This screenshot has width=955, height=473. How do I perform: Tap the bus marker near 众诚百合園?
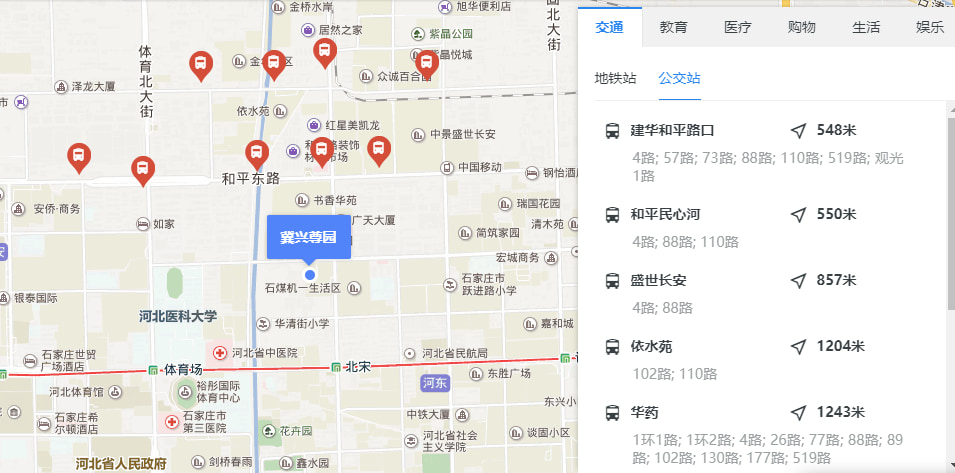pyautogui.click(x=428, y=64)
